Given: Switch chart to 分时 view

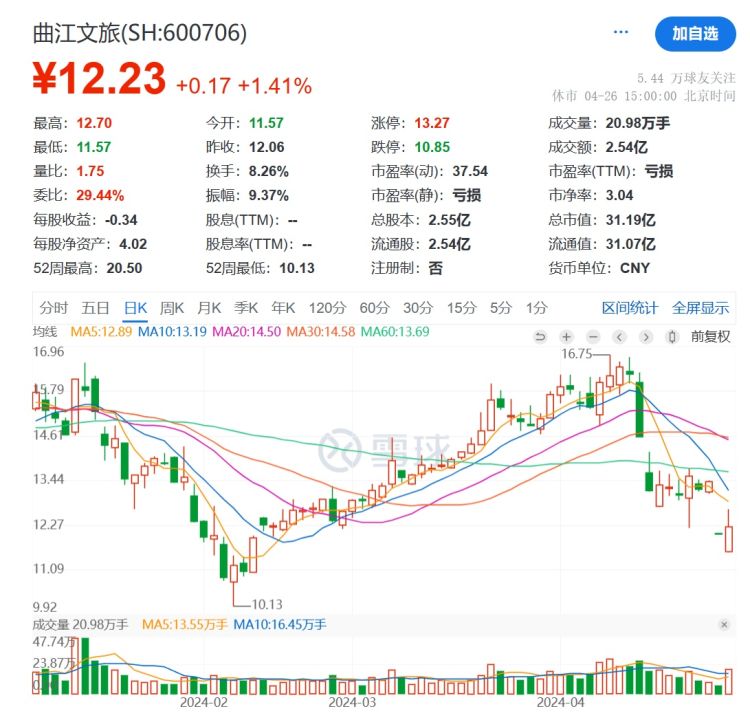Looking at the screenshot, I should point(54,308).
